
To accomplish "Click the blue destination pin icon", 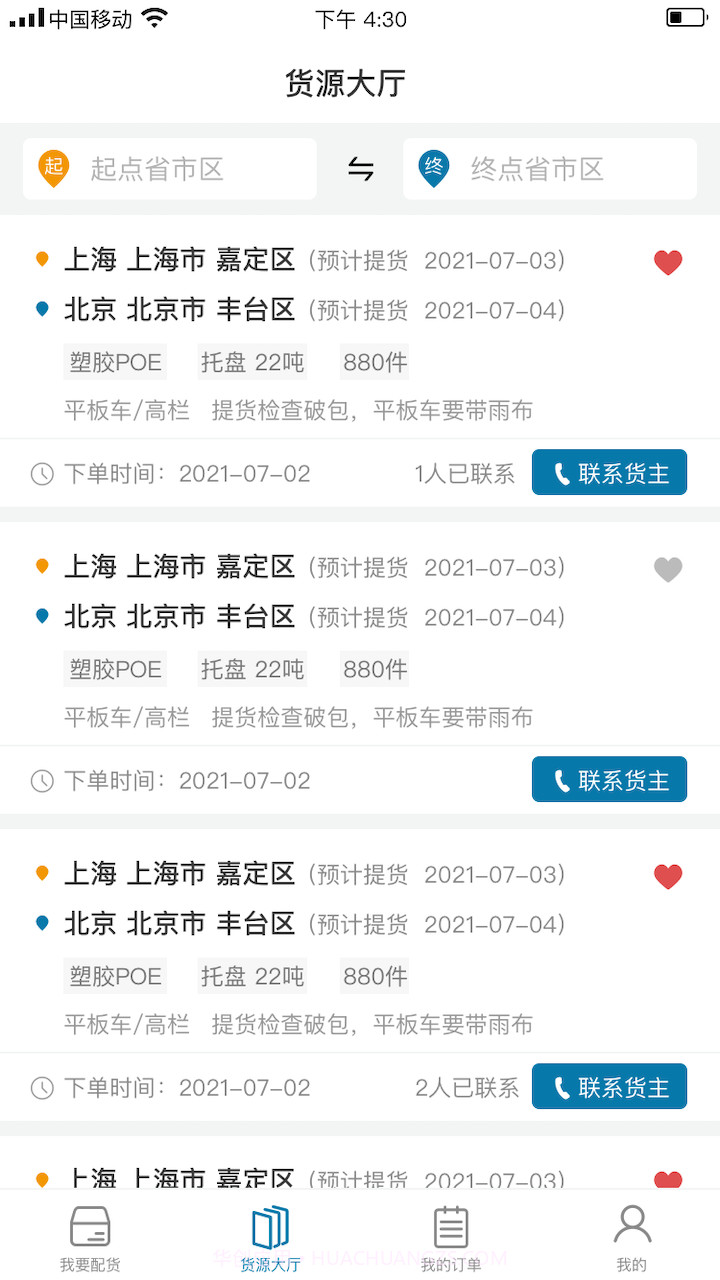I will point(433,168).
